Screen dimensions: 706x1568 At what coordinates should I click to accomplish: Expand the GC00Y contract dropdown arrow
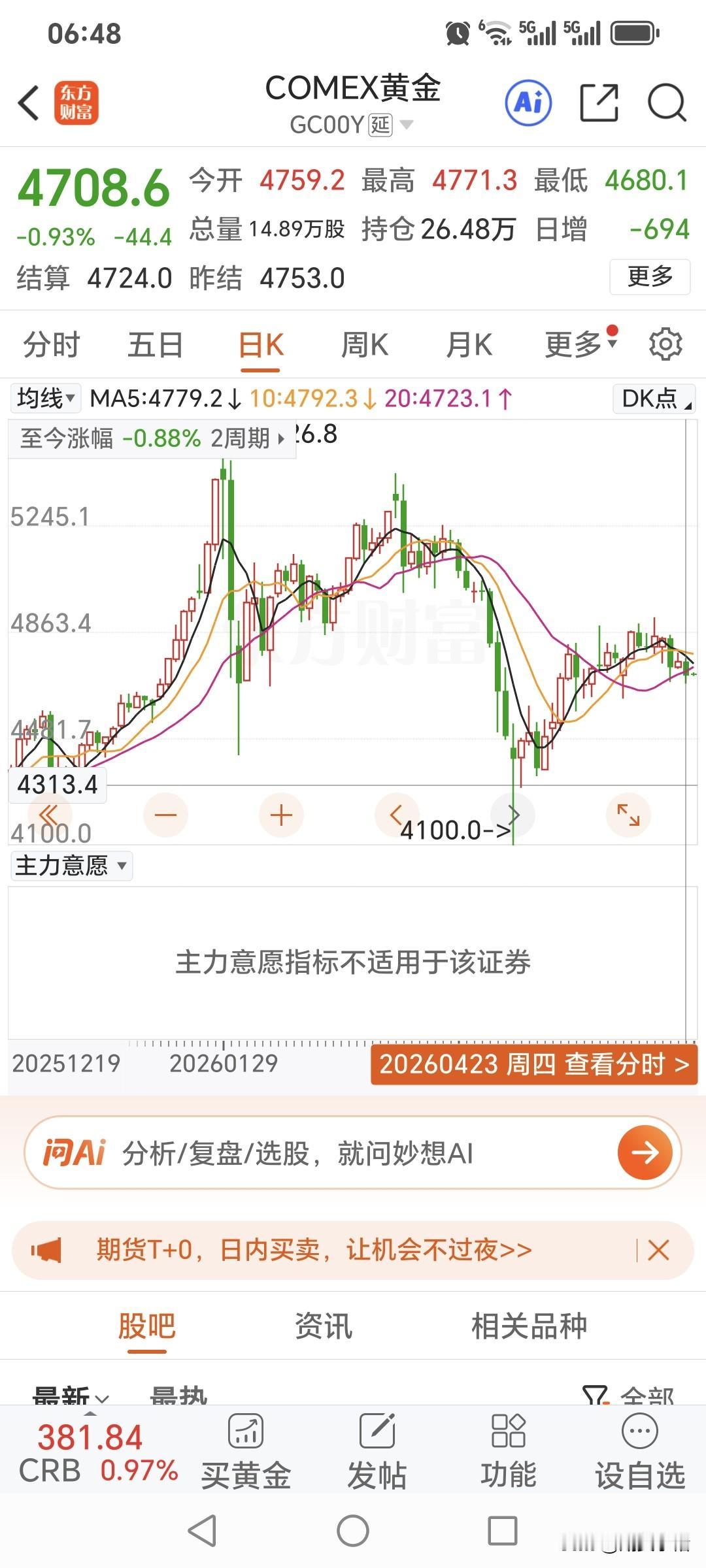tap(407, 125)
